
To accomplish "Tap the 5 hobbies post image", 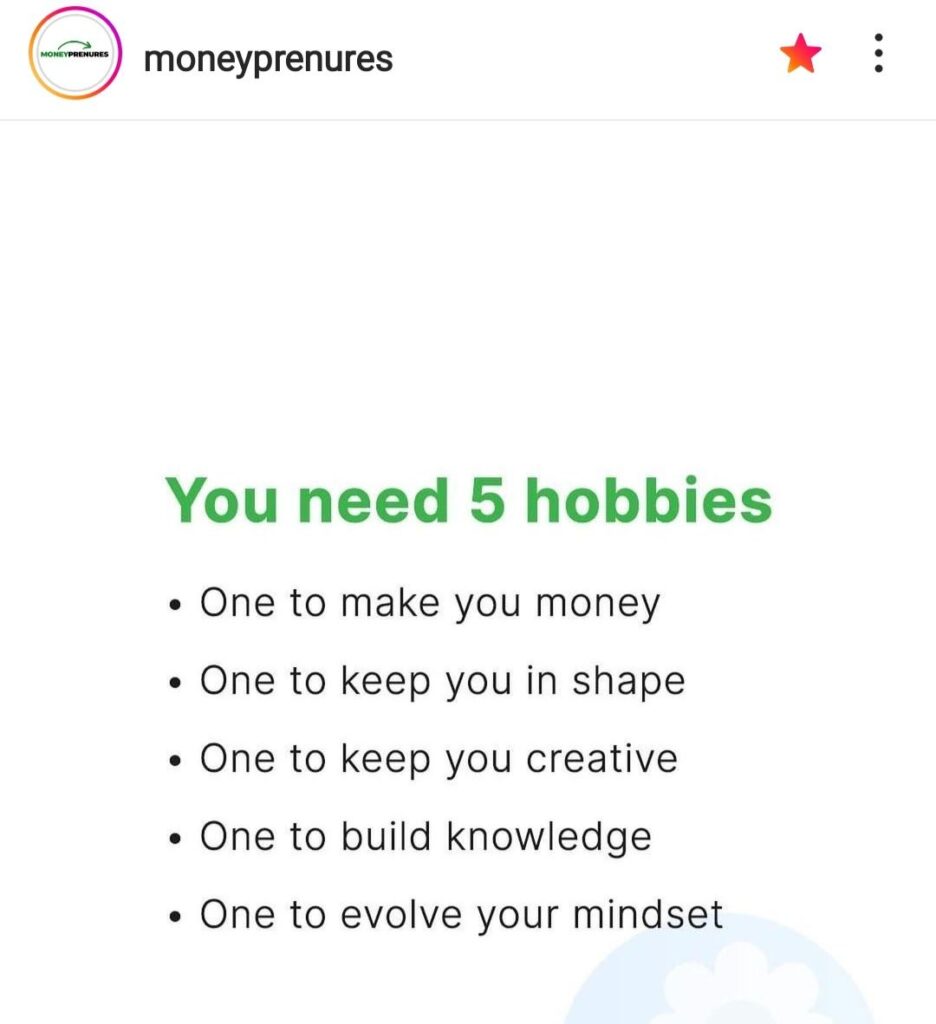I will [x=468, y=600].
